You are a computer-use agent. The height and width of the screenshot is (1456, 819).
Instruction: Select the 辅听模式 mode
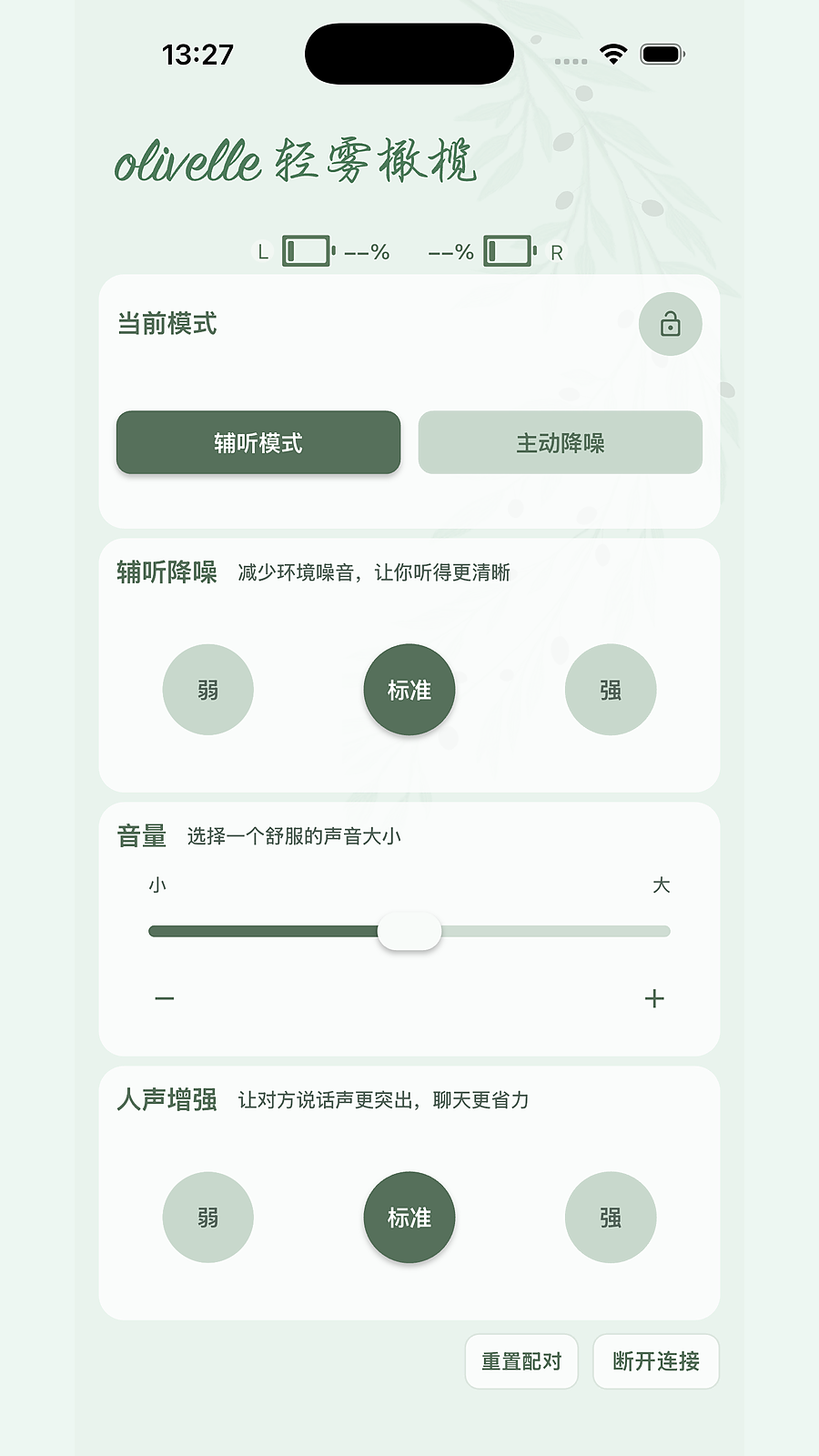pyautogui.click(x=258, y=442)
